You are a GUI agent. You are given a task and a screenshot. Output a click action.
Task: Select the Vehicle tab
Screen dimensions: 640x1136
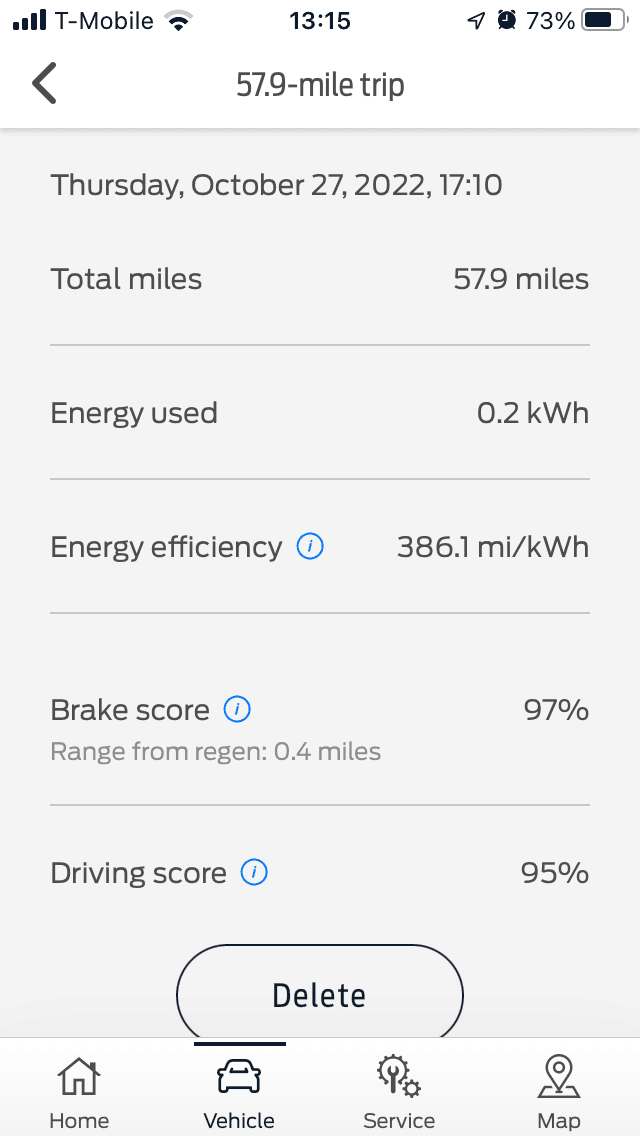239,1092
